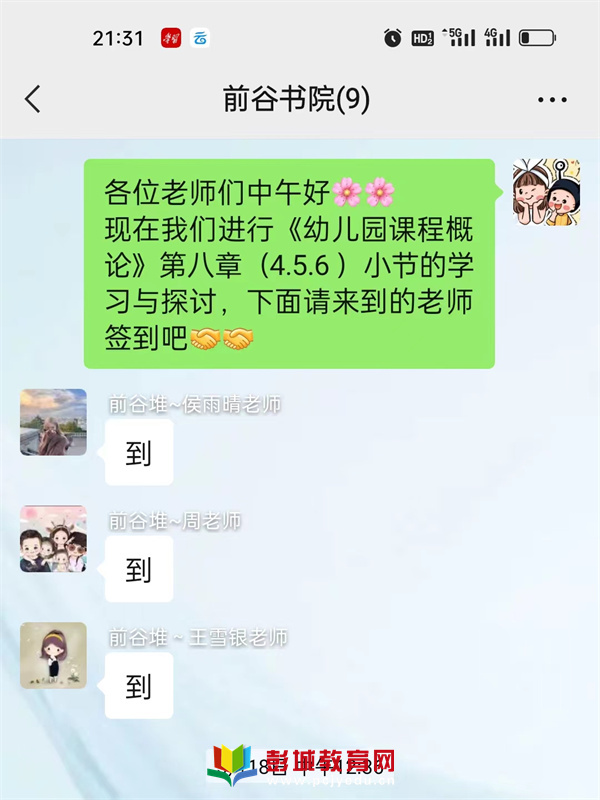Go back to the chat list
The height and width of the screenshot is (800, 600).
click(33, 99)
